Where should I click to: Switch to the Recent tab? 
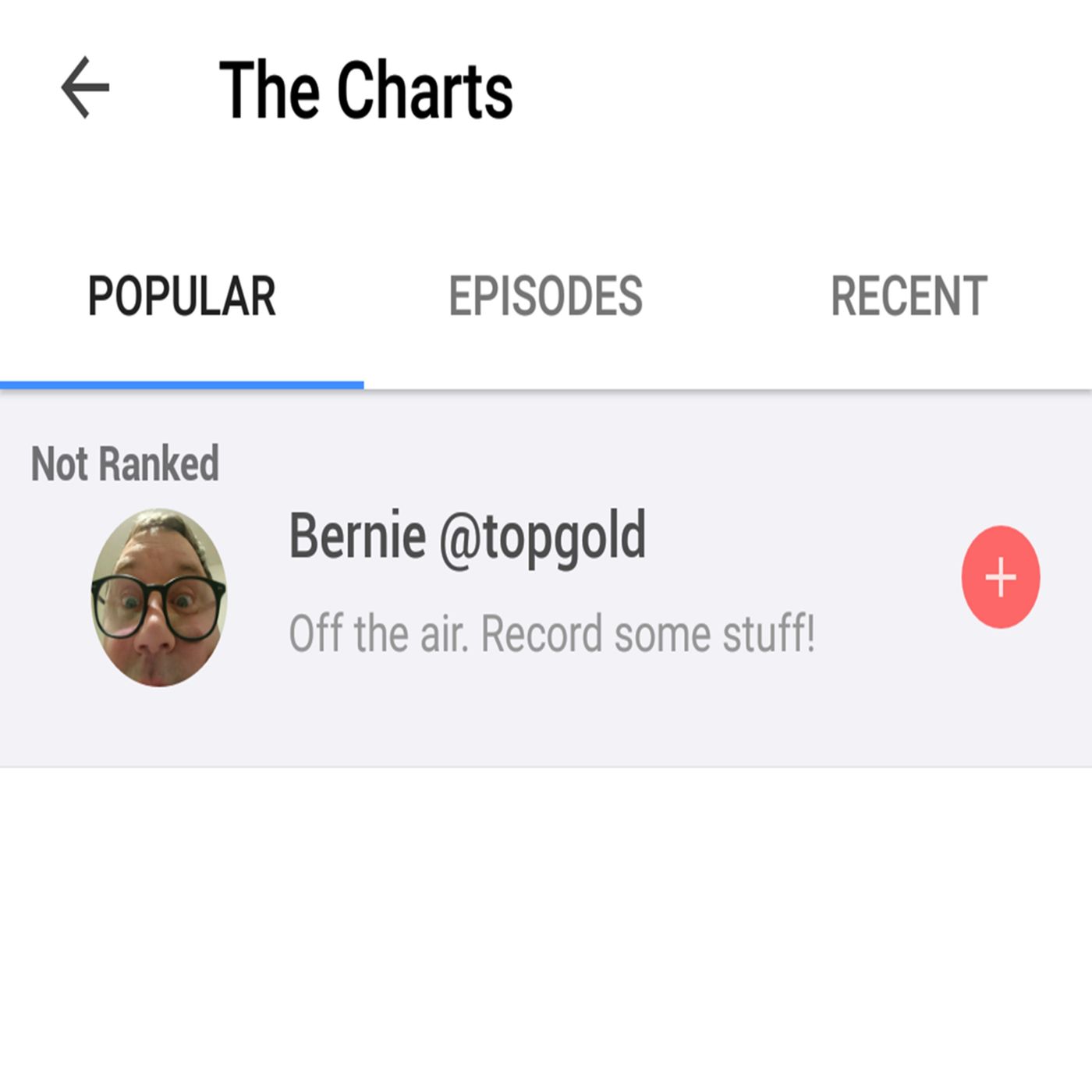pos(909,297)
